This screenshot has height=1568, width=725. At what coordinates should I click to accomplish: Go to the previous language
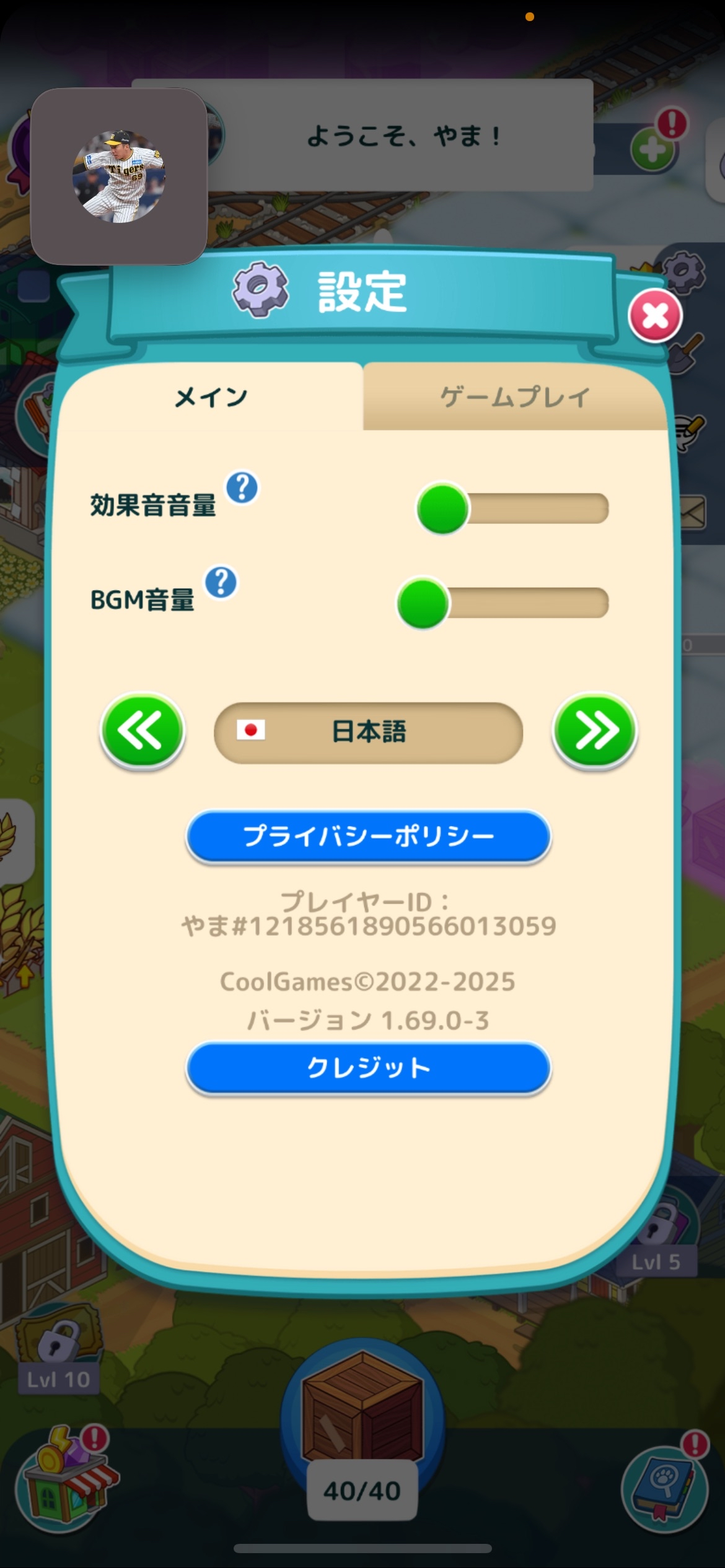[143, 731]
